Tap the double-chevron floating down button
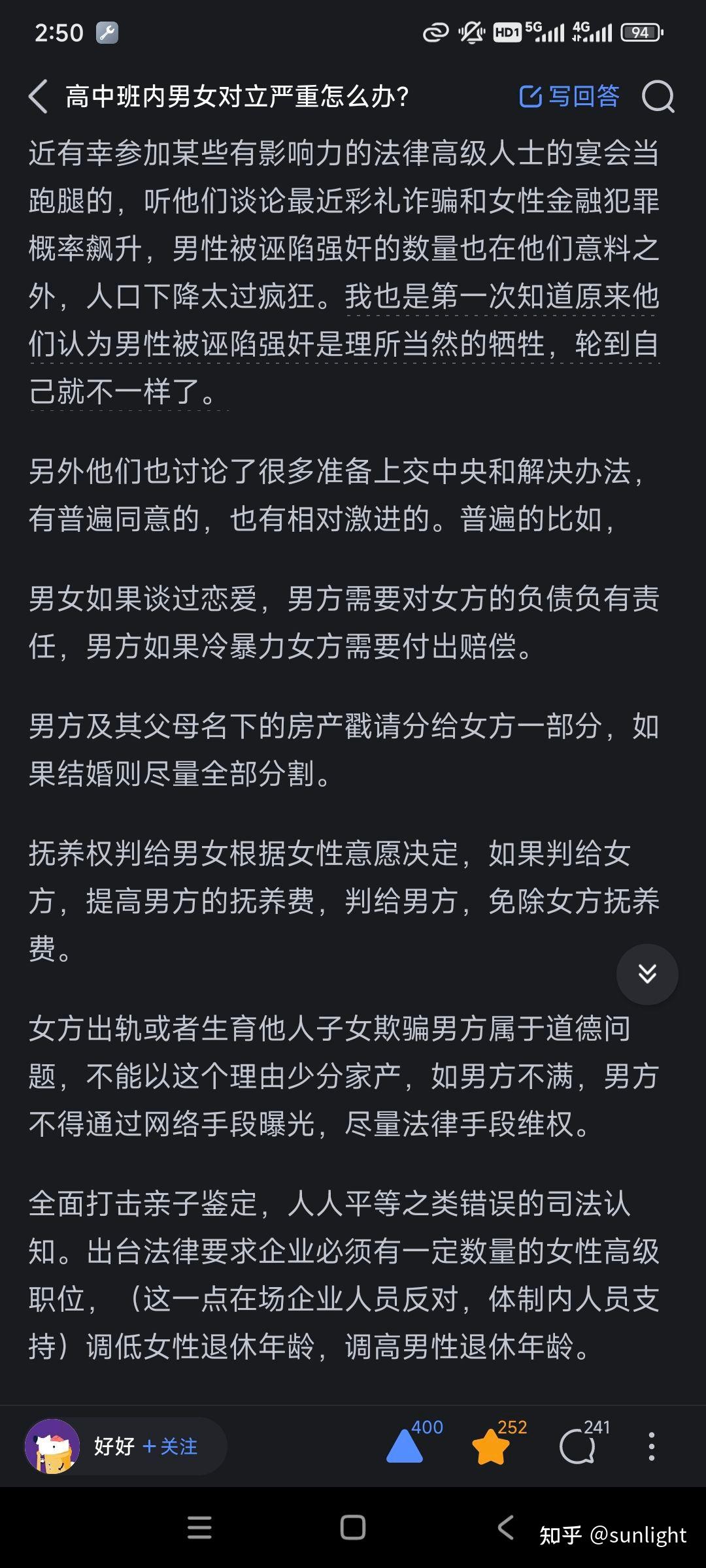This screenshot has width=706, height=1568. pyautogui.click(x=647, y=974)
